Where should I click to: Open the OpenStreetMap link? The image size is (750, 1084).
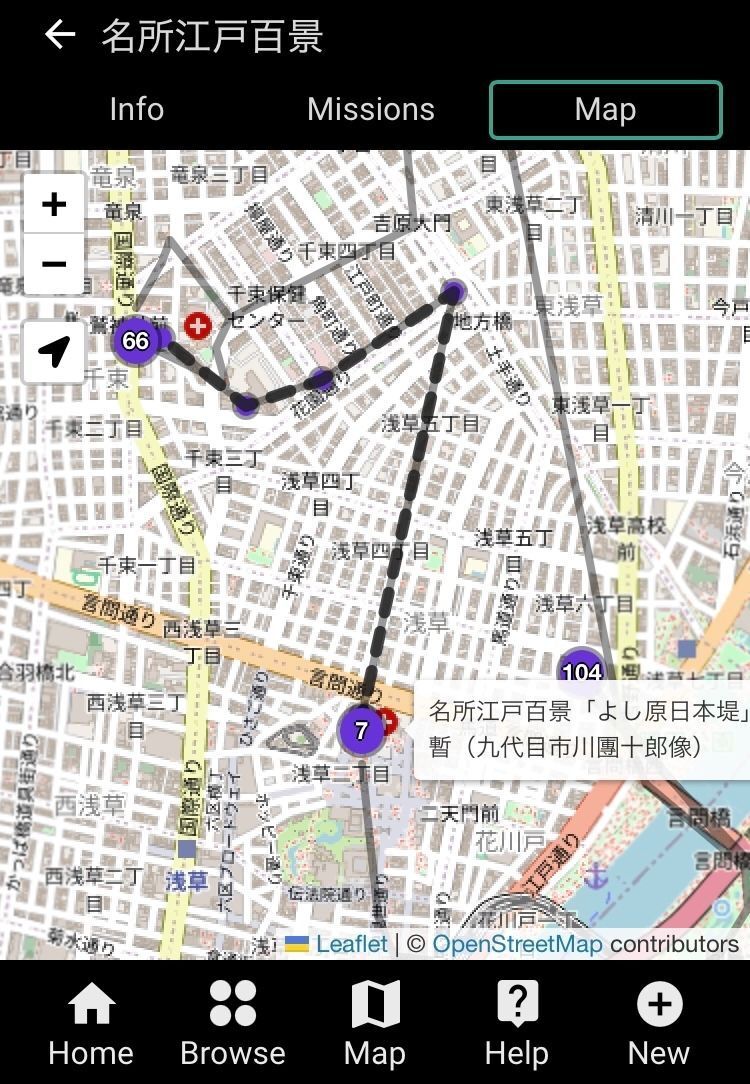tap(517, 944)
